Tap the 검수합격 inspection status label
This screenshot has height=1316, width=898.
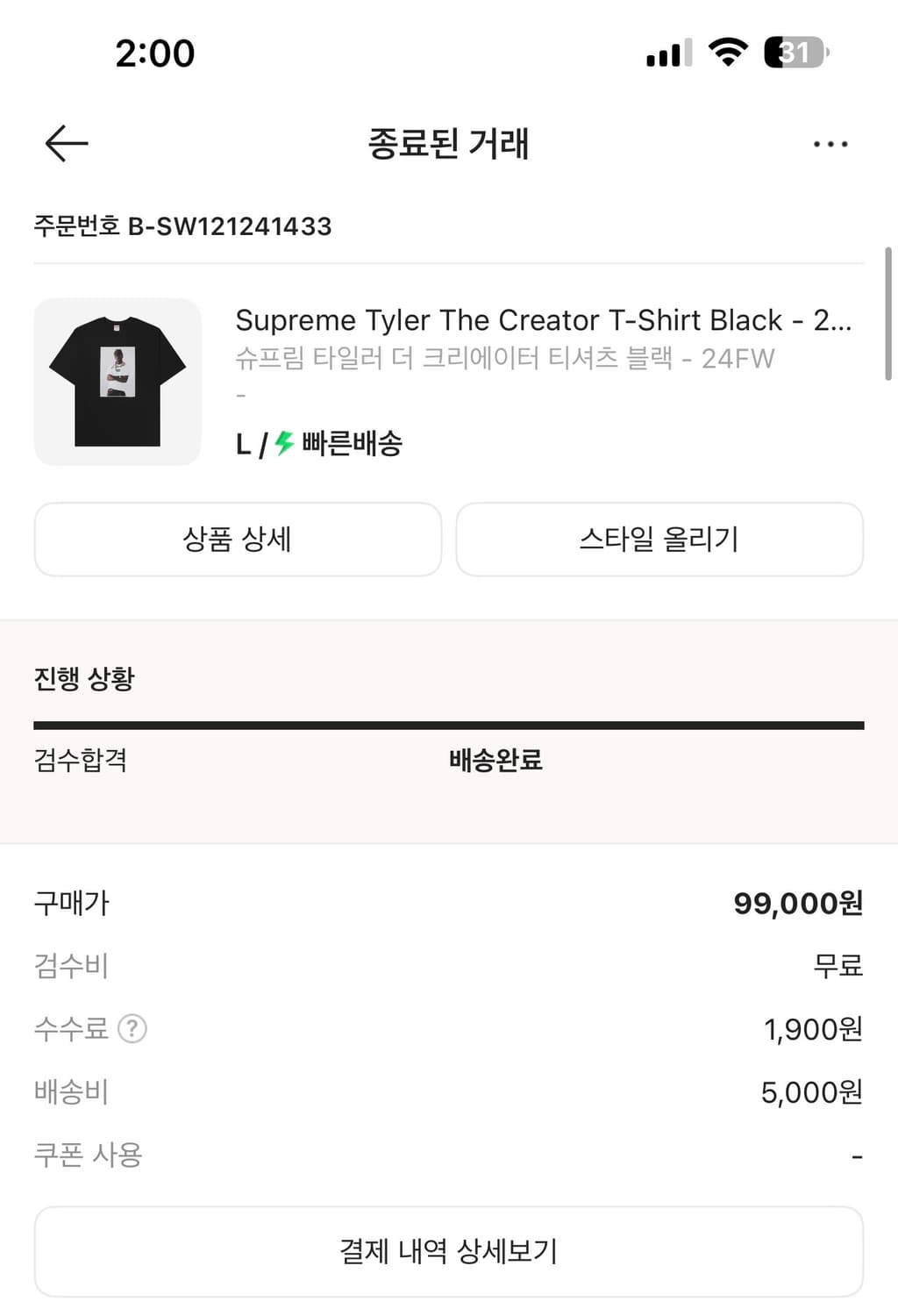point(79,762)
